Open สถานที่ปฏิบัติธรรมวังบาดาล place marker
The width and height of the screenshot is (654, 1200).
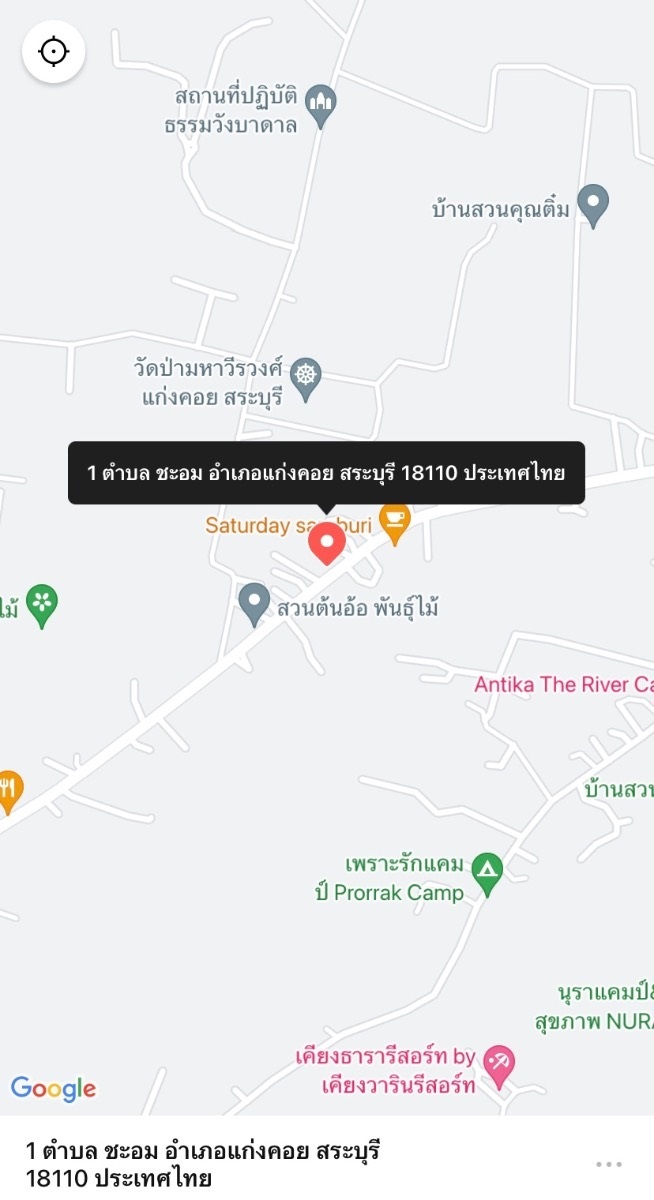320,104
